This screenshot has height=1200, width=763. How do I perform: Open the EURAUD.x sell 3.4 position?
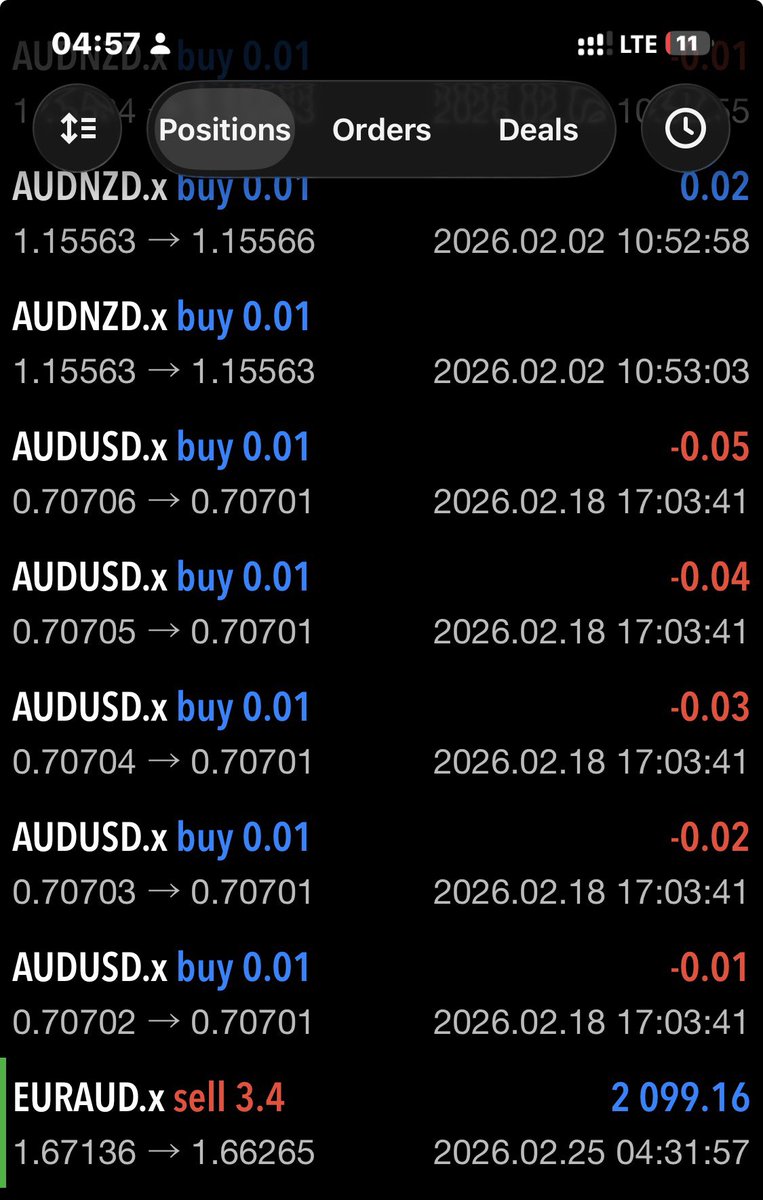point(381,1124)
